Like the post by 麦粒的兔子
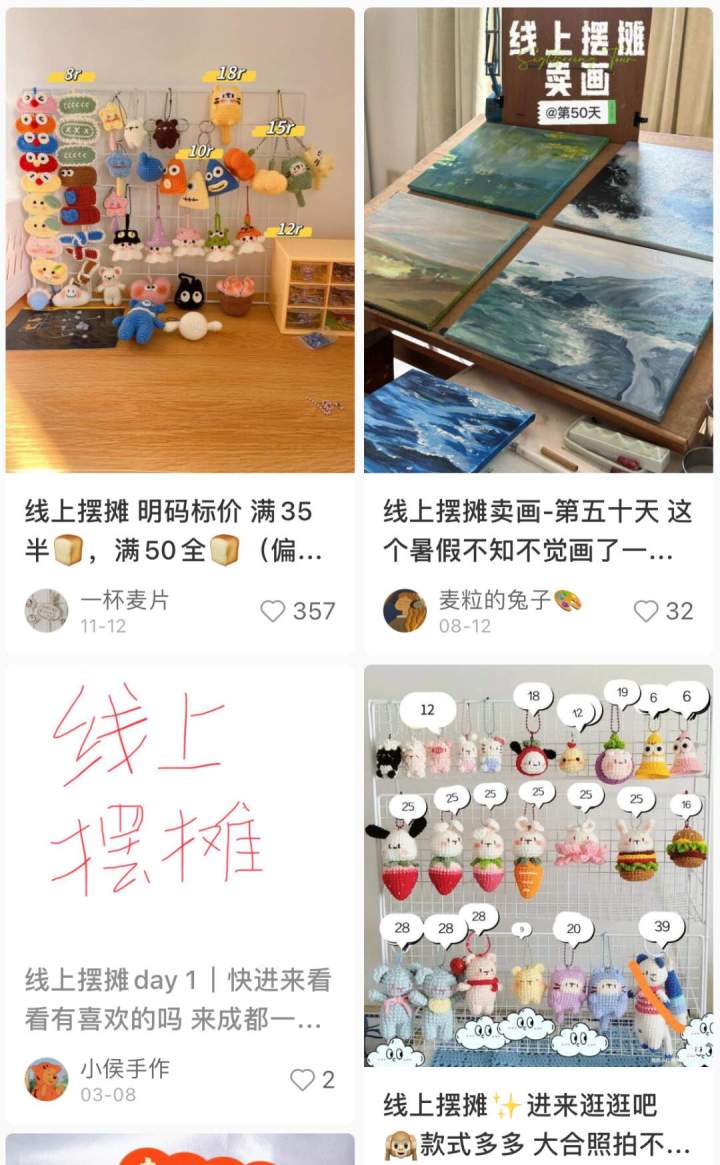Image resolution: width=720 pixels, height=1165 pixels. click(x=647, y=611)
